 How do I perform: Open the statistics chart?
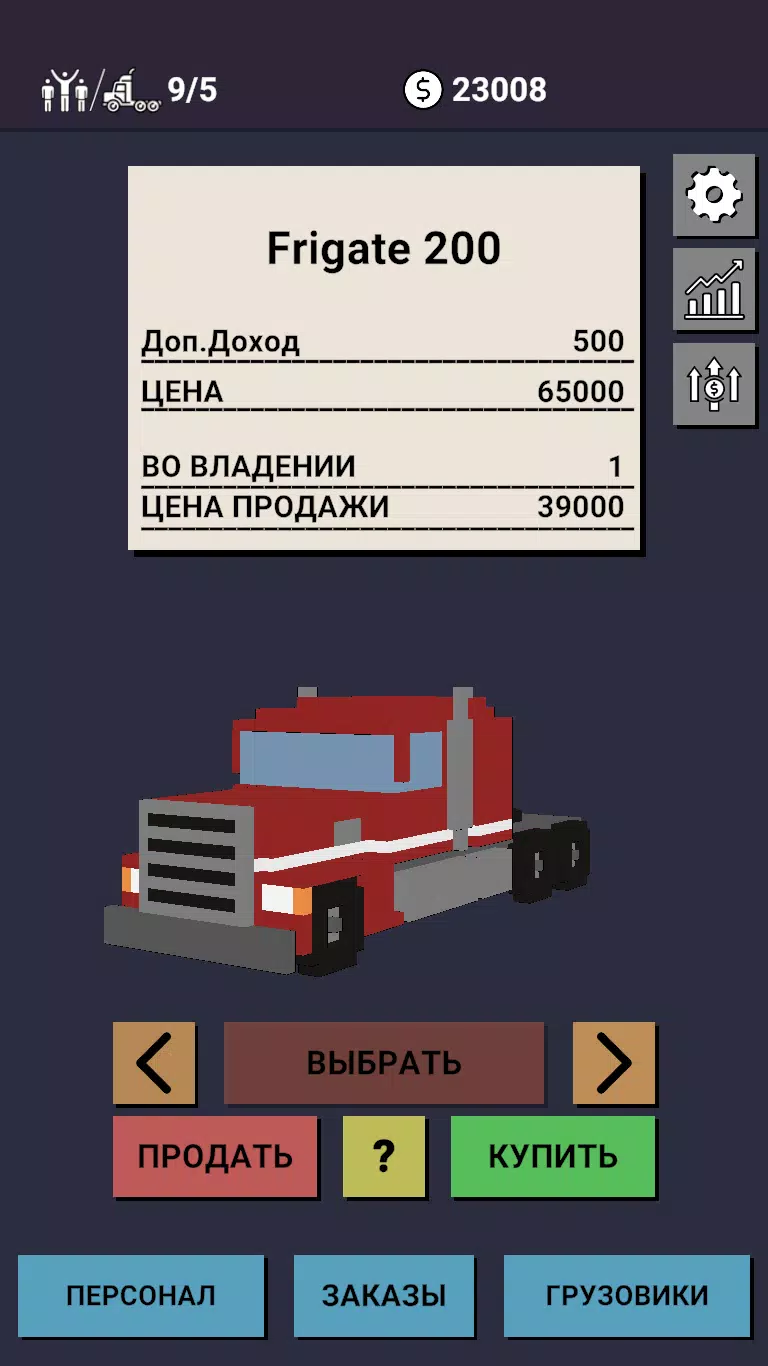pos(713,289)
